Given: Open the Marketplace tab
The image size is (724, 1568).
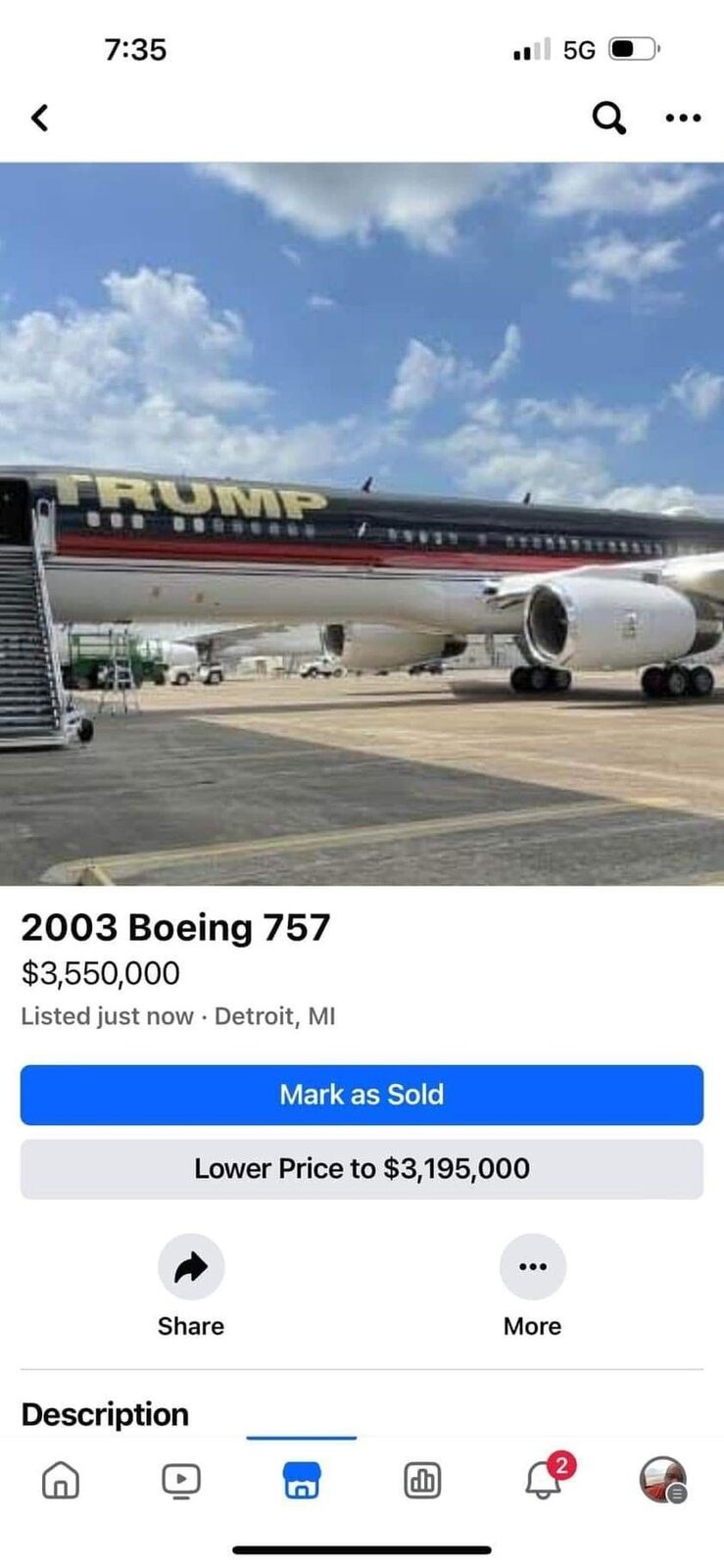Looking at the screenshot, I should point(302,1480).
